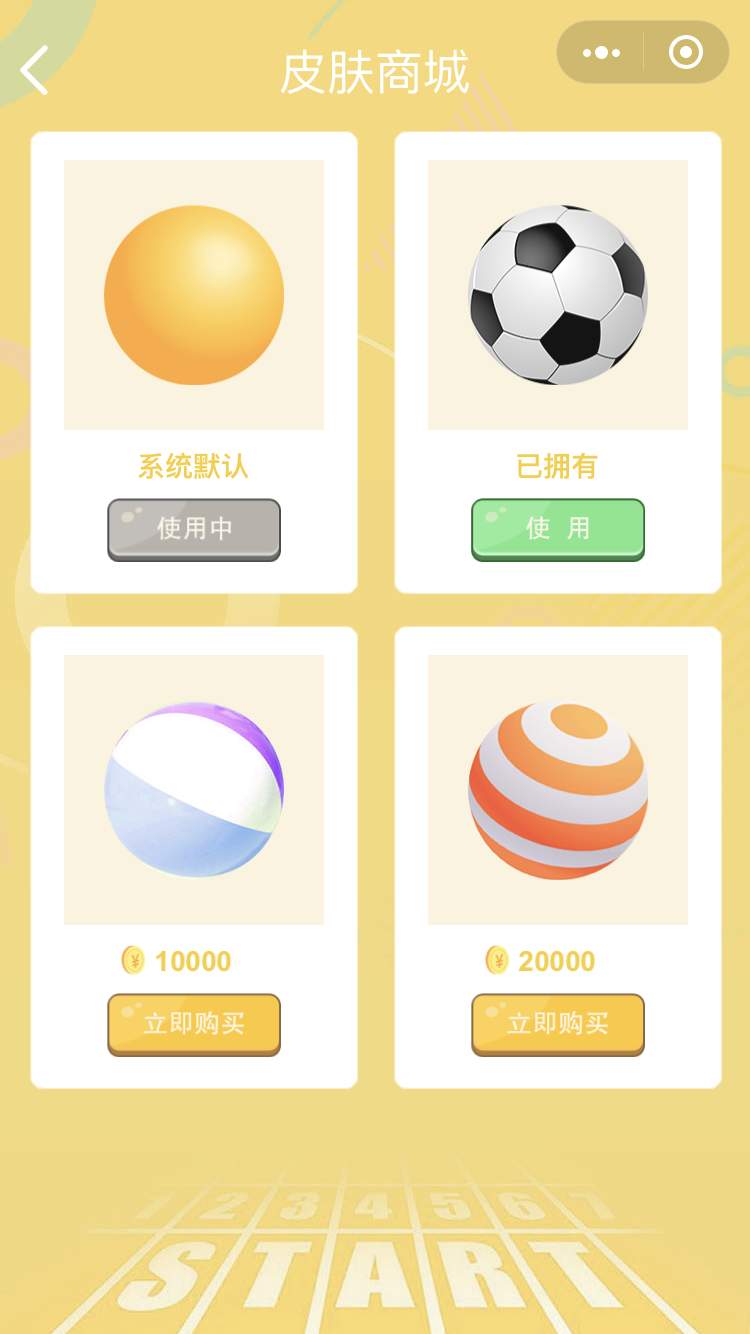Use the owned soccer ball skin

click(x=558, y=529)
